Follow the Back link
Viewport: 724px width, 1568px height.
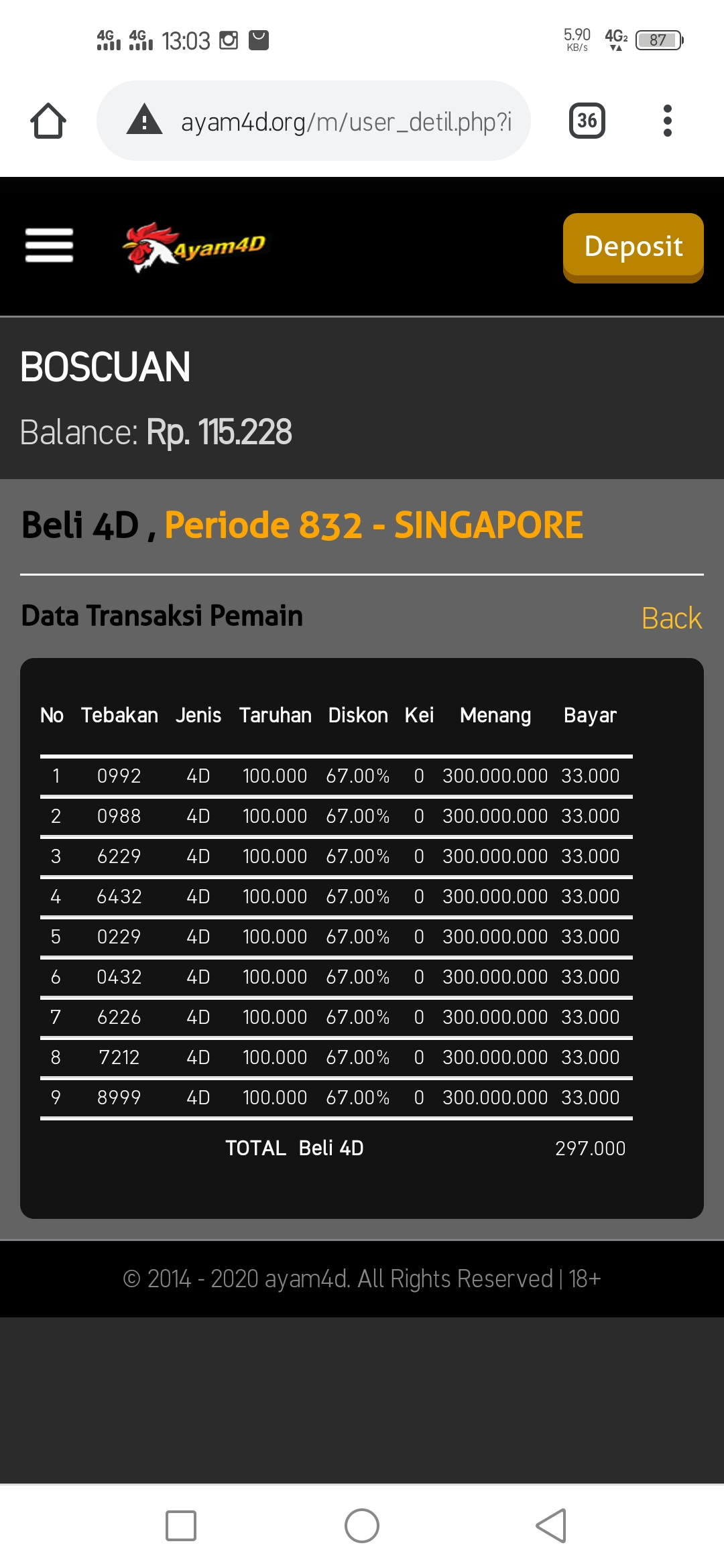(x=671, y=618)
